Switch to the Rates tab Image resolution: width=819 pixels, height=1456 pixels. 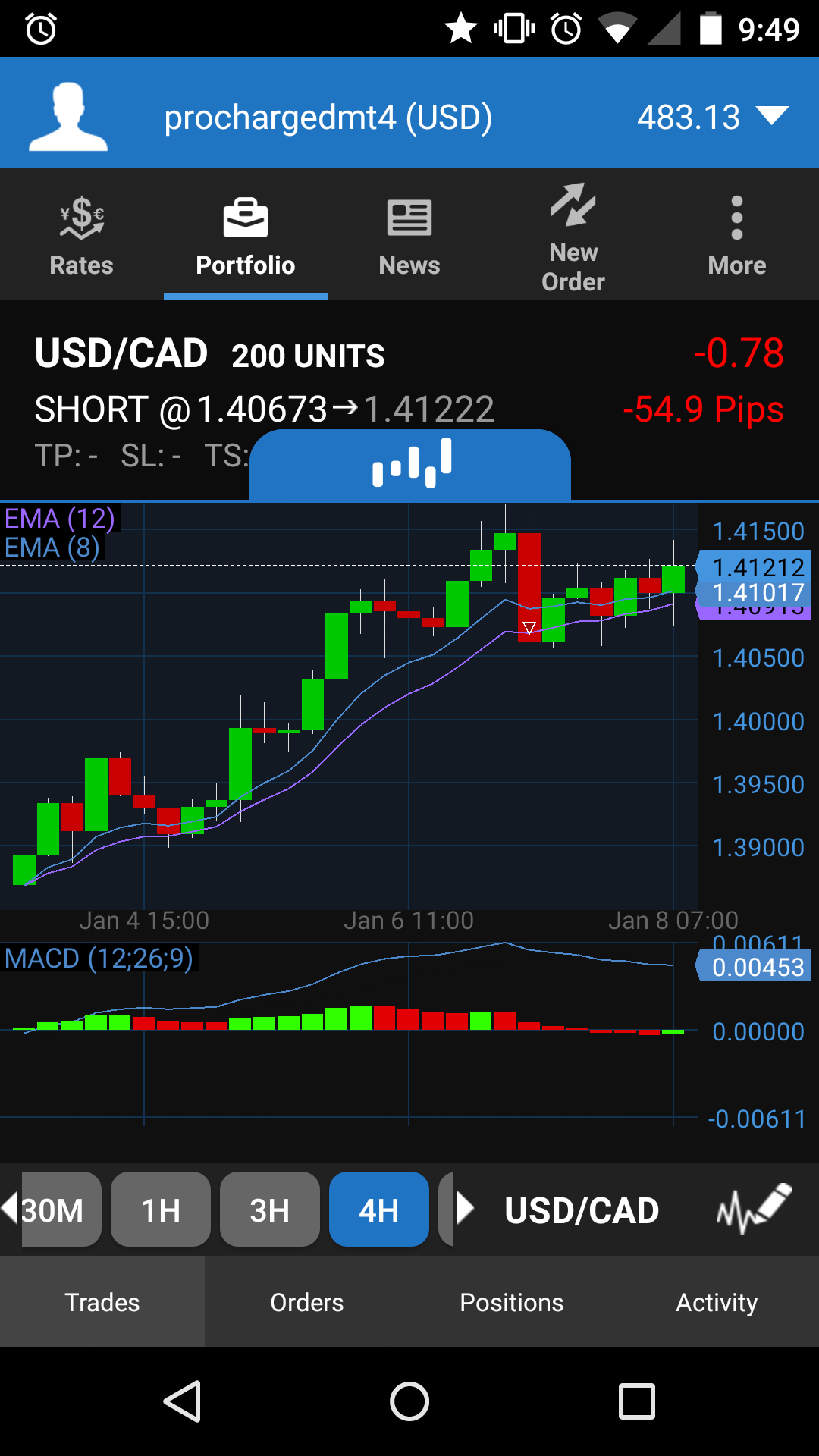[x=81, y=237]
